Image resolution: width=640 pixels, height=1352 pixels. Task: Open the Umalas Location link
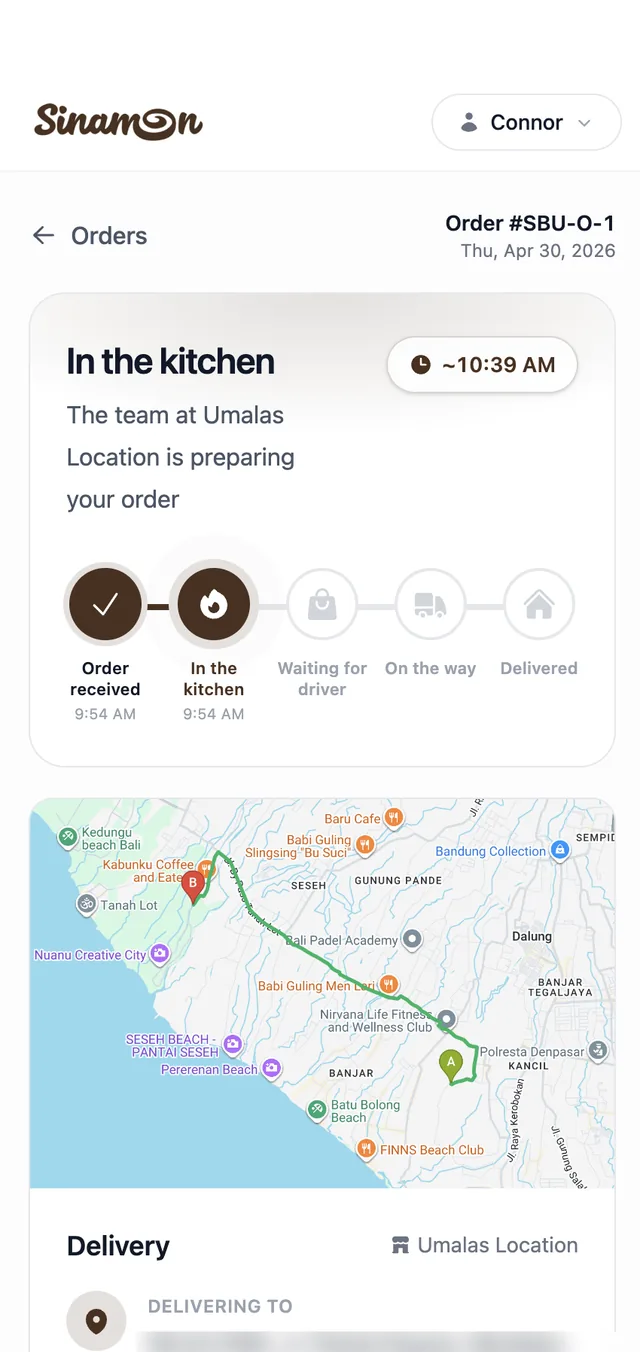484,1245
